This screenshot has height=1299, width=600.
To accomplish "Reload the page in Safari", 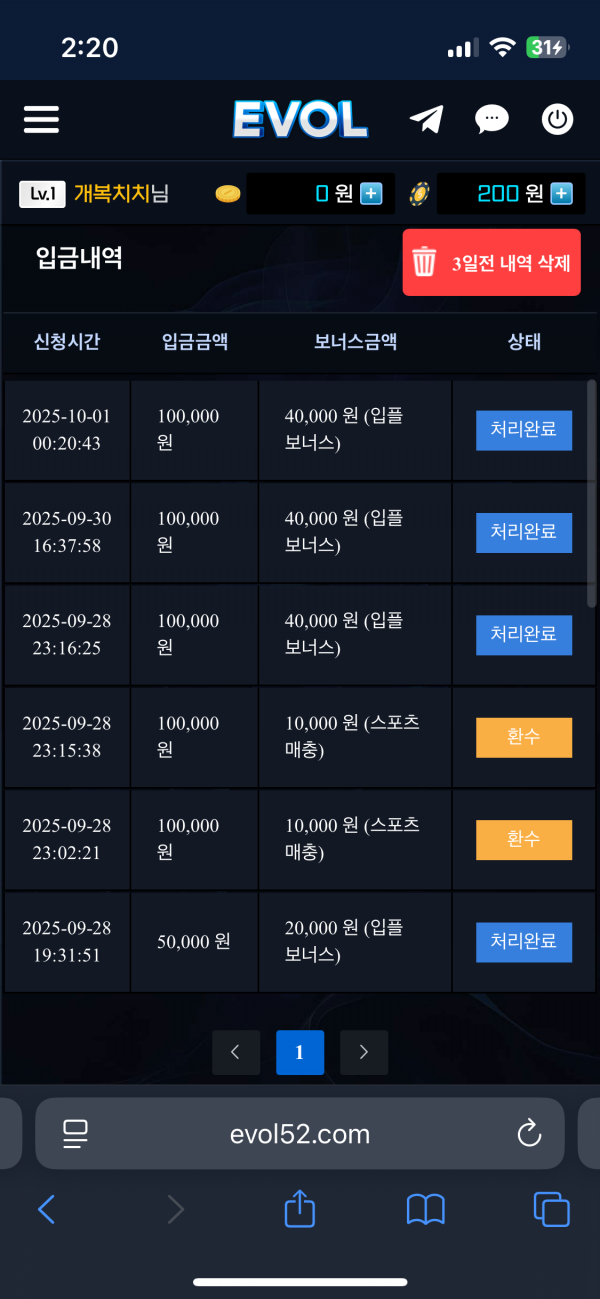I will tap(528, 1134).
